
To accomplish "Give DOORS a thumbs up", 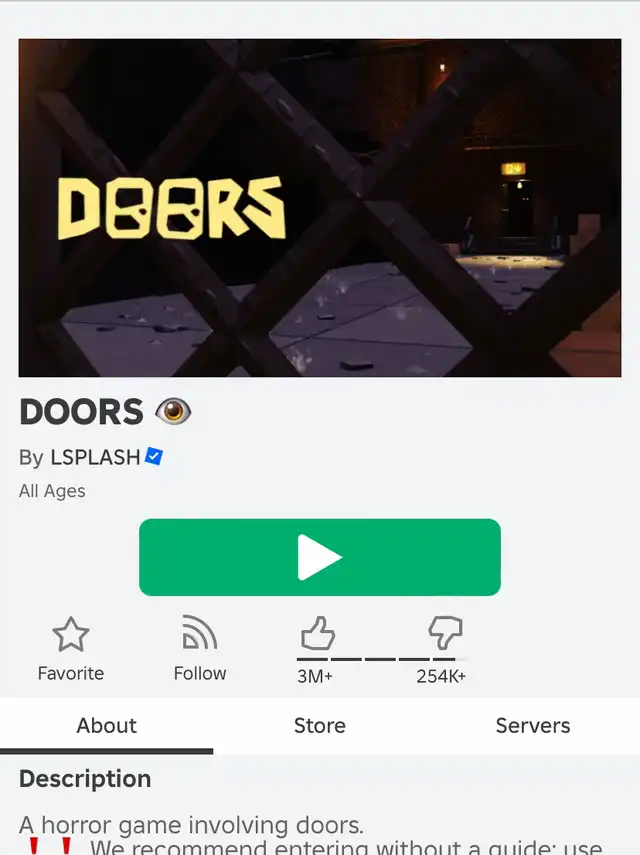I will pyautogui.click(x=317, y=633).
